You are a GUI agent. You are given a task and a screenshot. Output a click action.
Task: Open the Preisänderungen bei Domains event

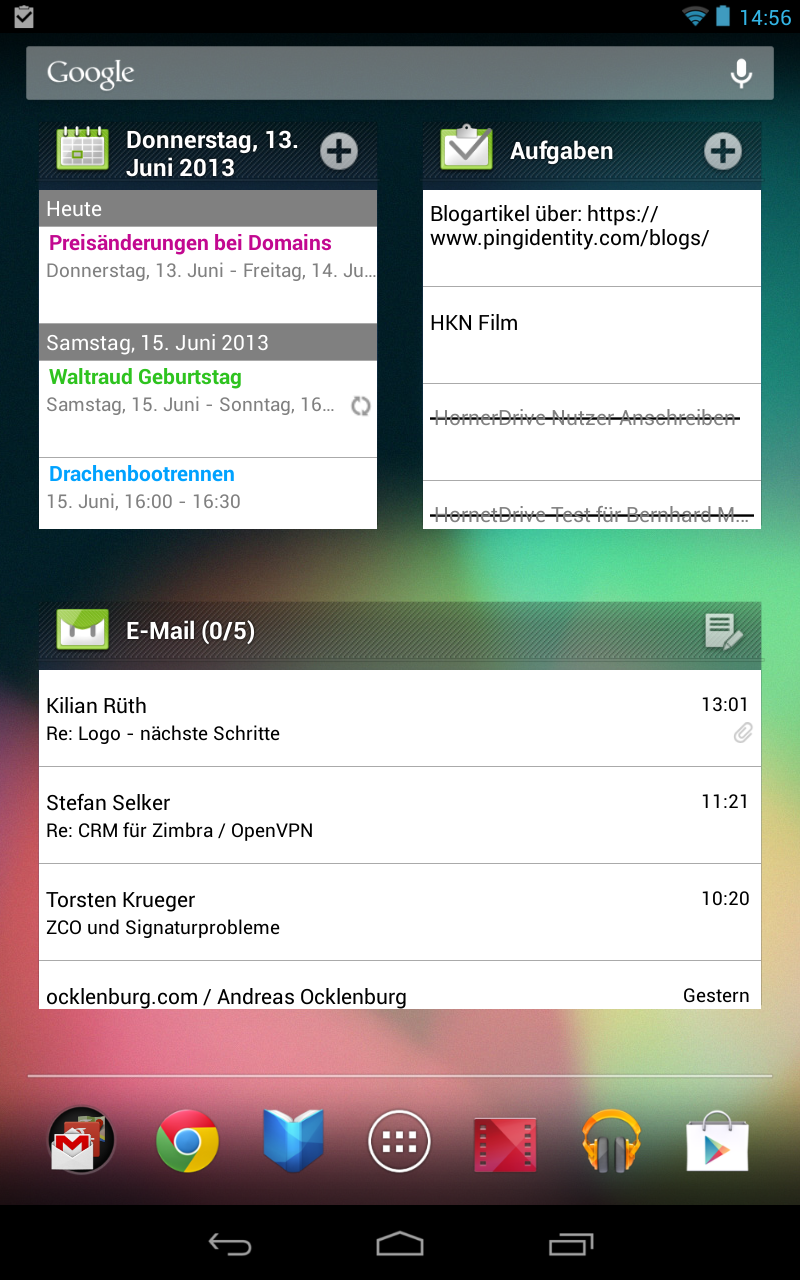208,258
